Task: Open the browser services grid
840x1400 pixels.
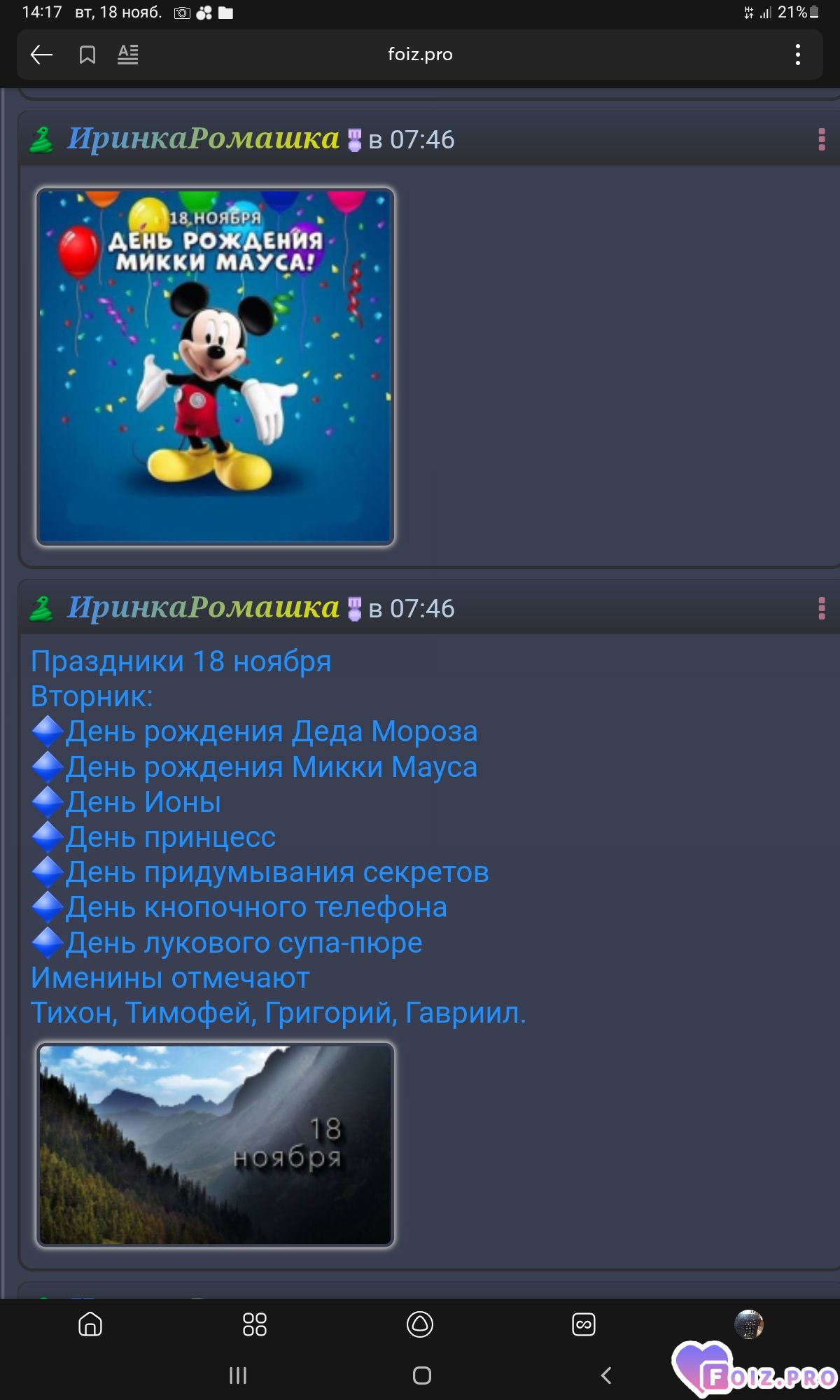Action: [254, 1324]
